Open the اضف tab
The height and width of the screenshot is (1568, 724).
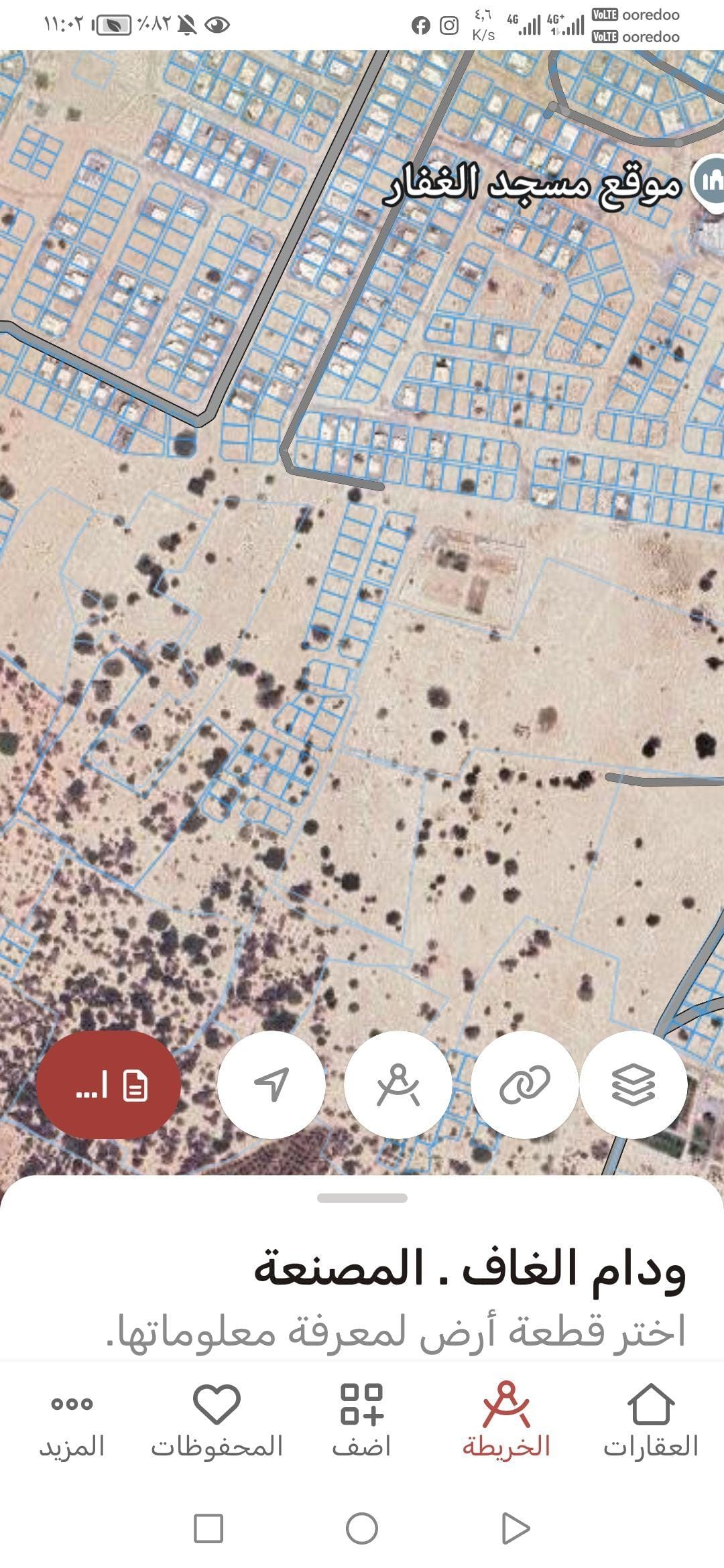(361, 1421)
